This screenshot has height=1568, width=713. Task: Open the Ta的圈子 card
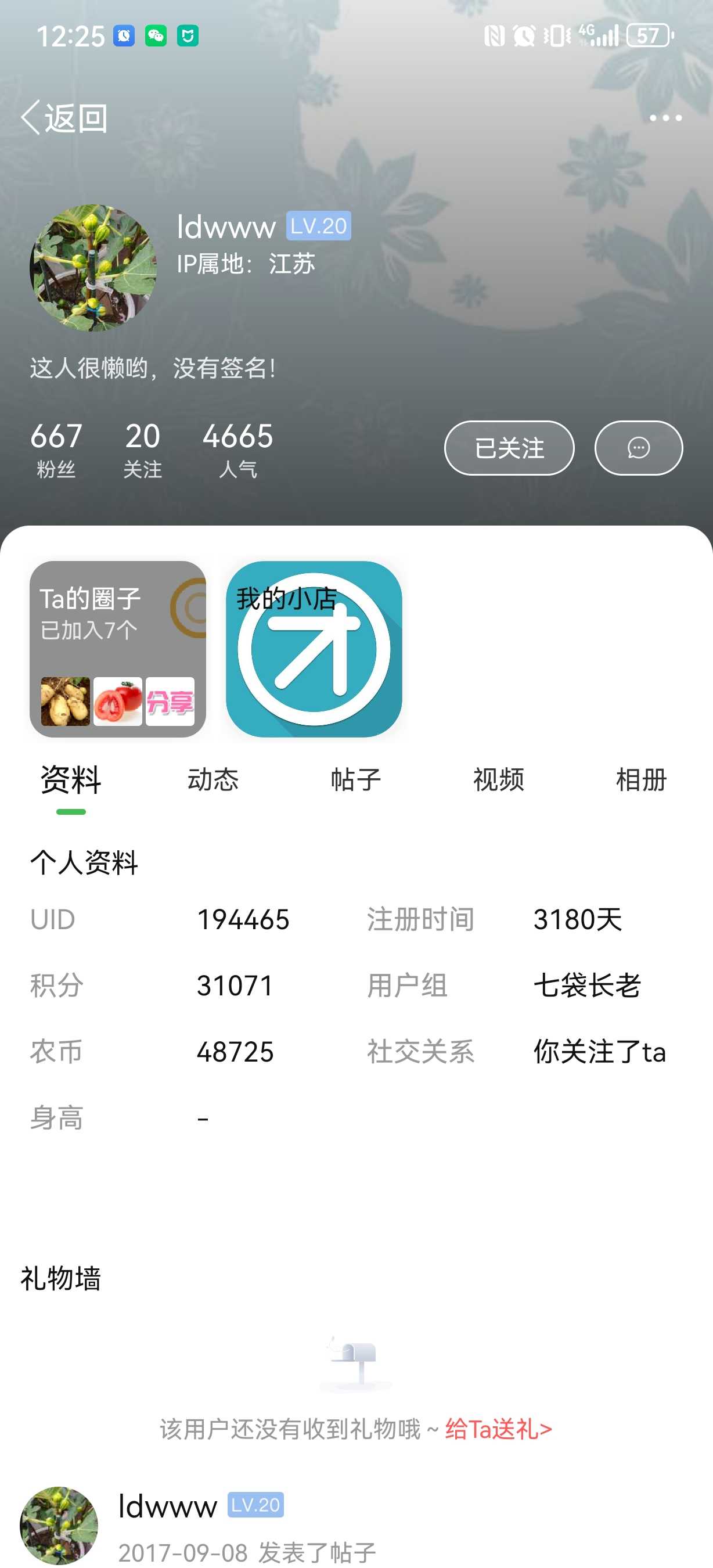click(x=117, y=649)
